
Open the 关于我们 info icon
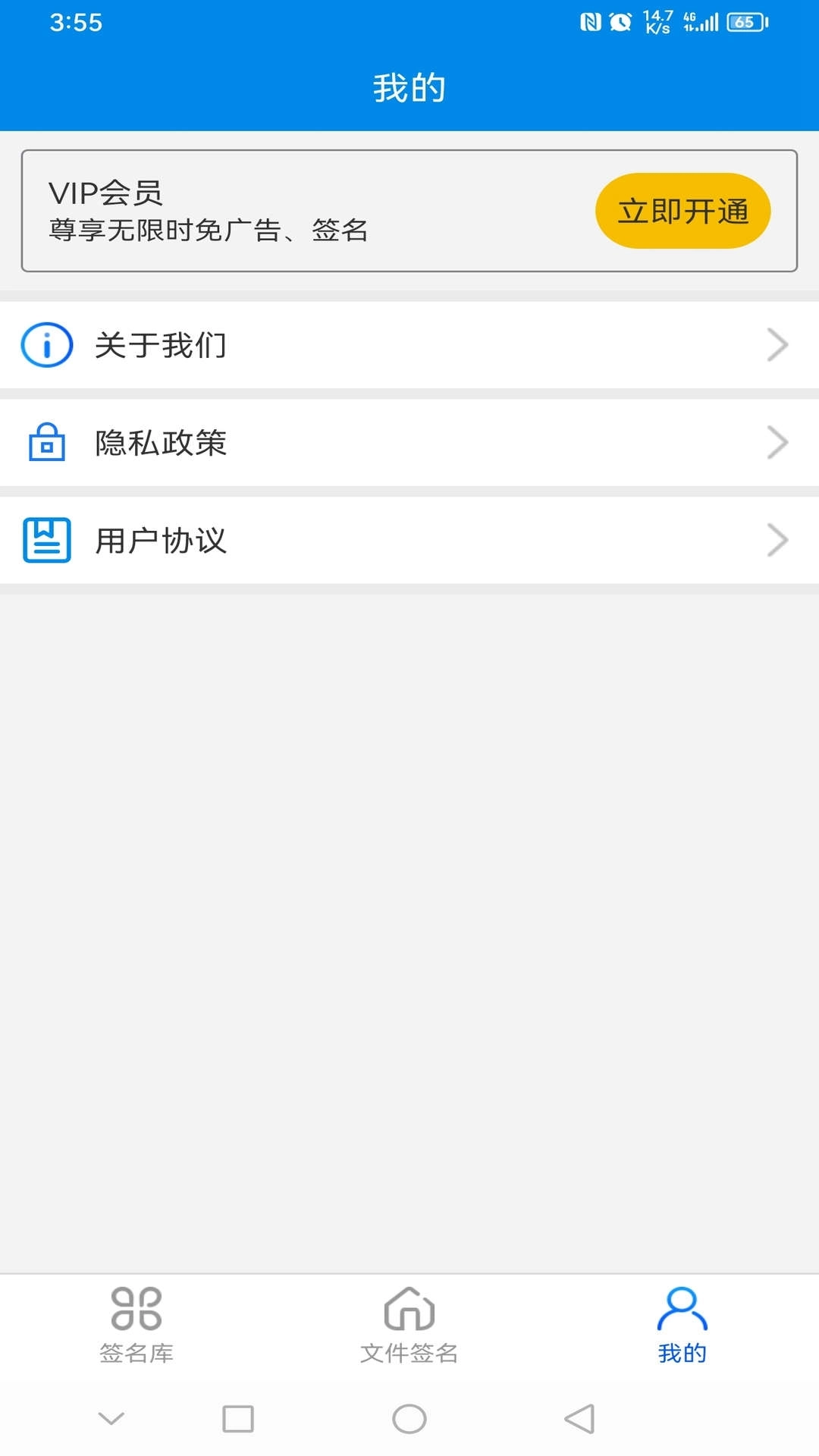click(45, 344)
